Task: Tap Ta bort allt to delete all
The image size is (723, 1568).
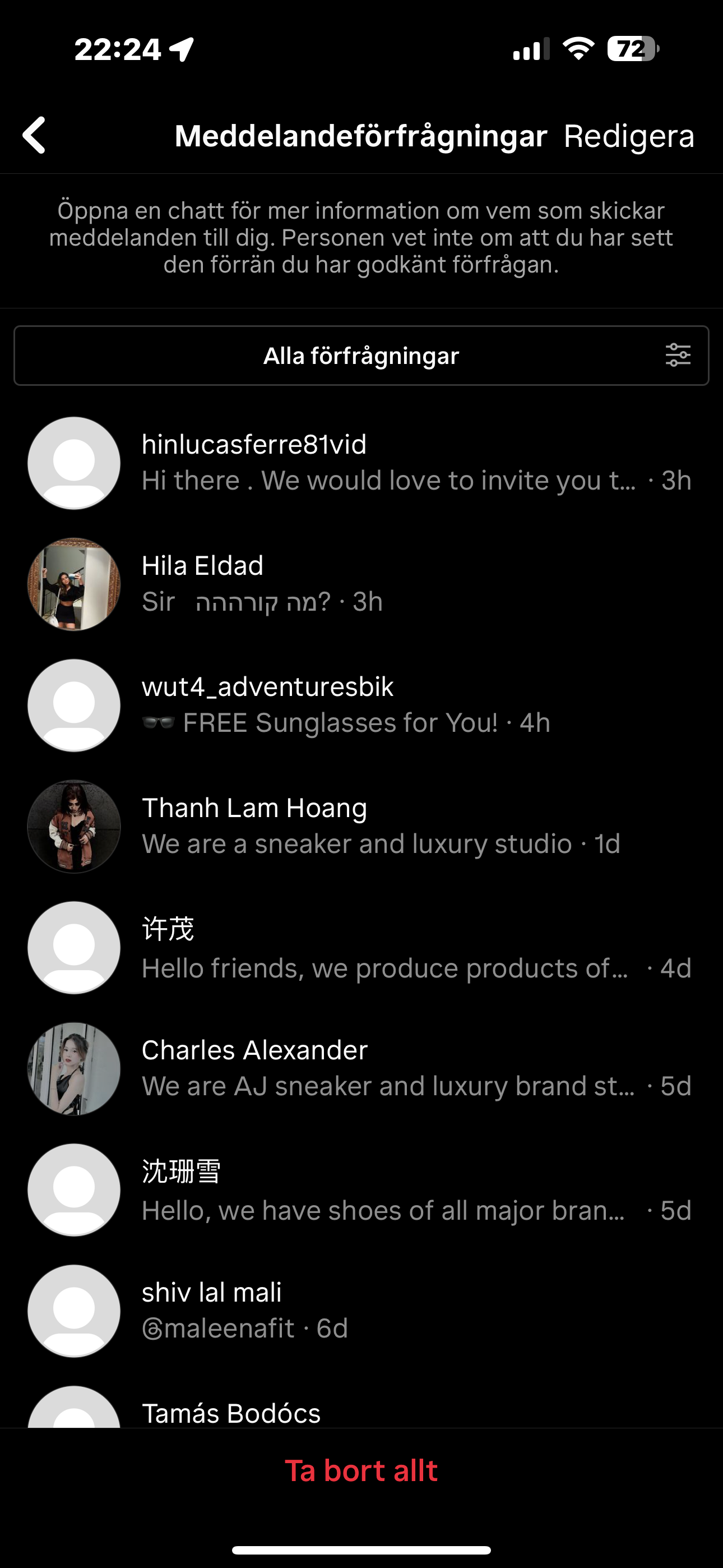Action: point(361,1470)
